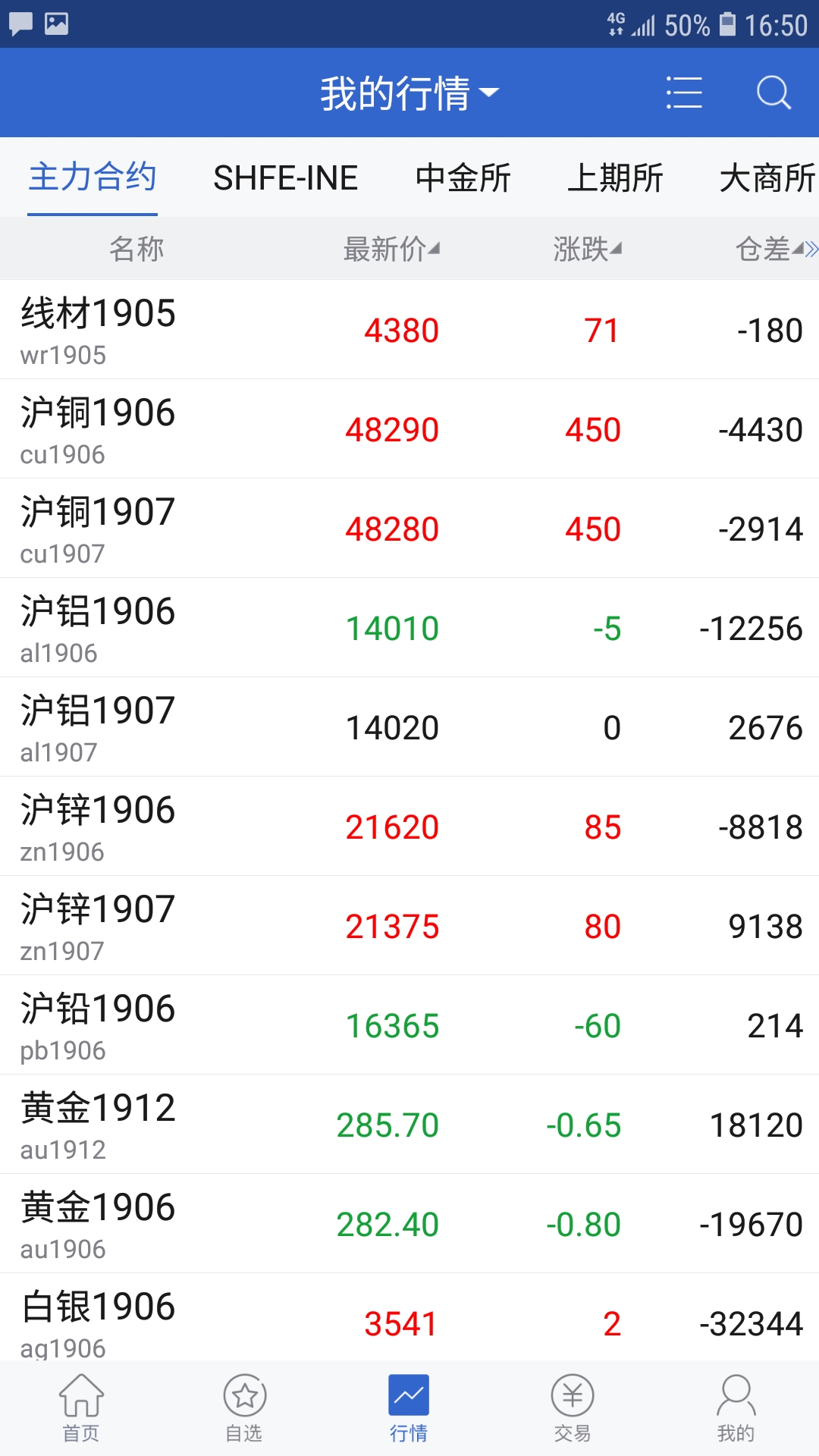Sort by 涨跌 column header
The width and height of the screenshot is (819, 1456).
pos(587,249)
